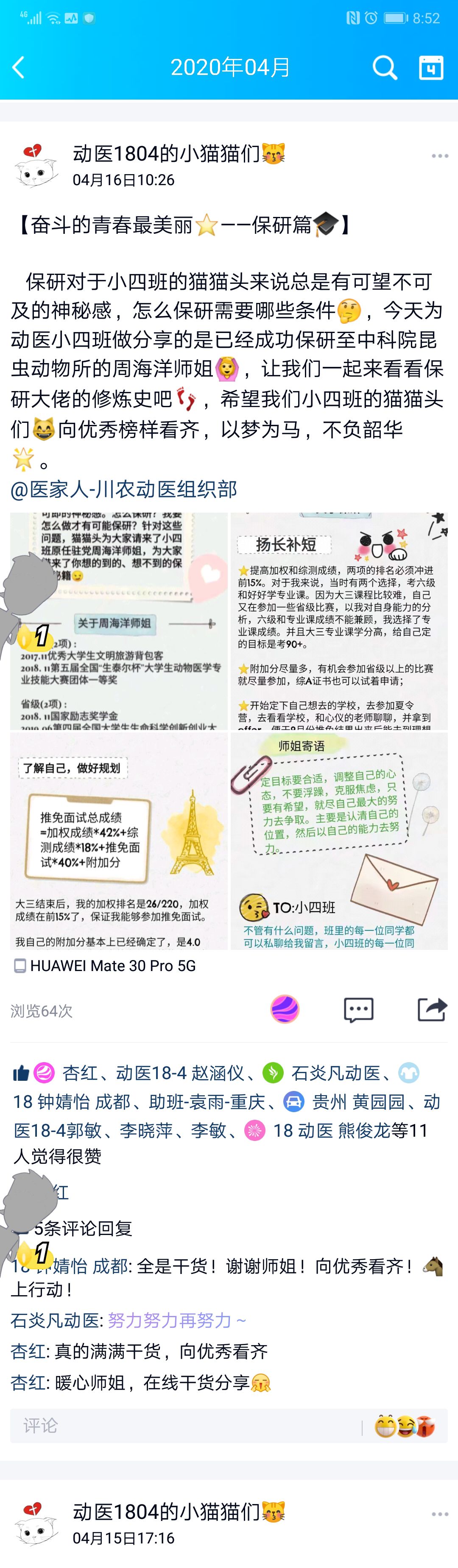
Task: Open the @医家人-川农动医组织部 mention link
Action: point(124,489)
